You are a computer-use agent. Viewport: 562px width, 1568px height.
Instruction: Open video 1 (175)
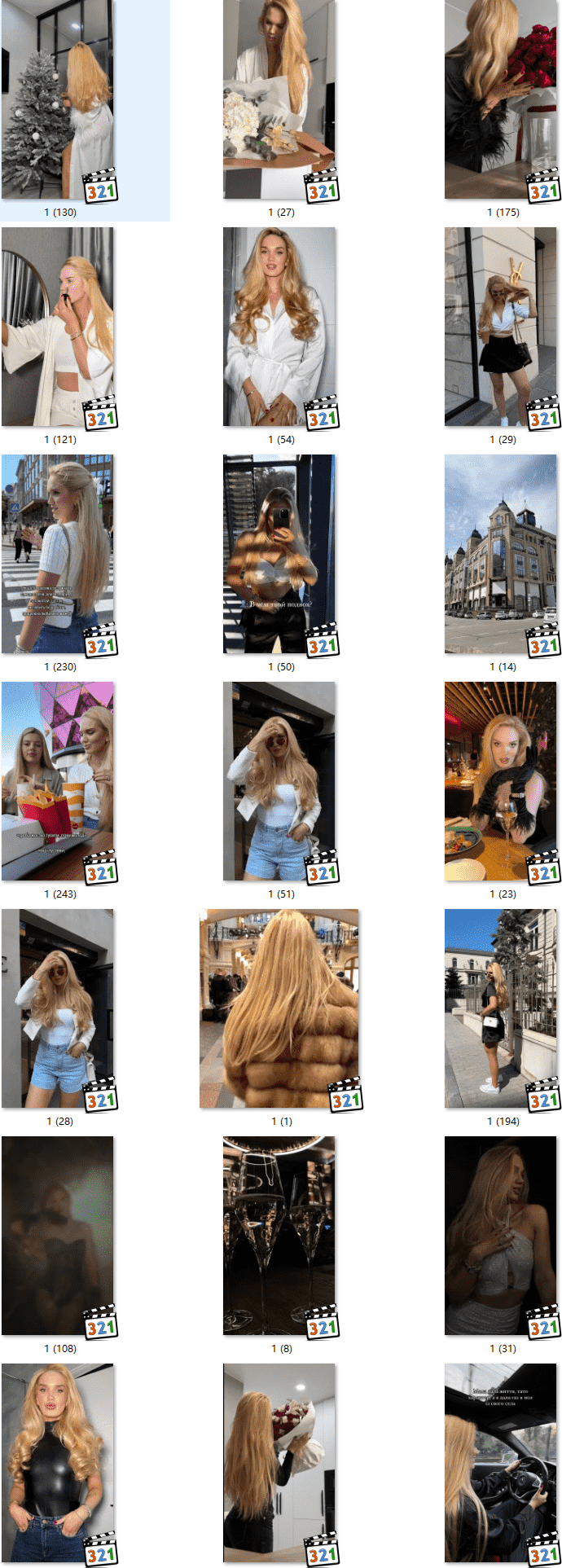click(501, 99)
